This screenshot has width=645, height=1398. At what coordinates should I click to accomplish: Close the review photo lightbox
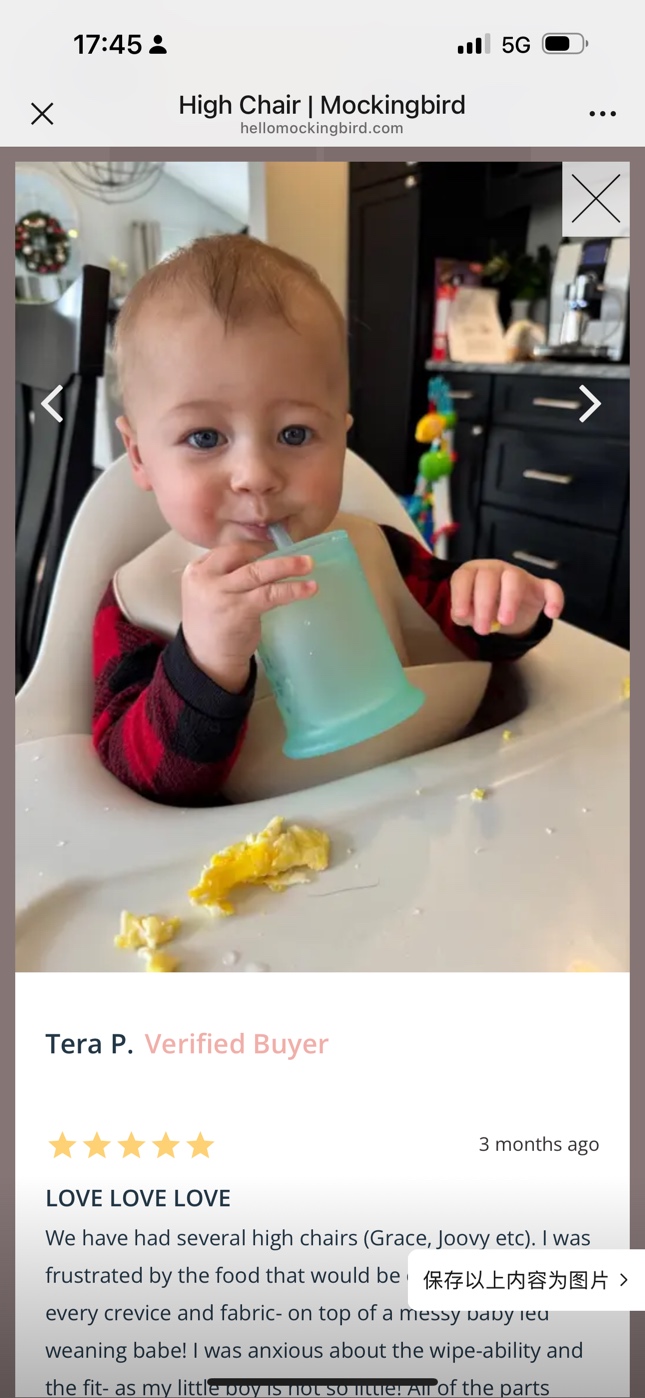click(x=596, y=199)
